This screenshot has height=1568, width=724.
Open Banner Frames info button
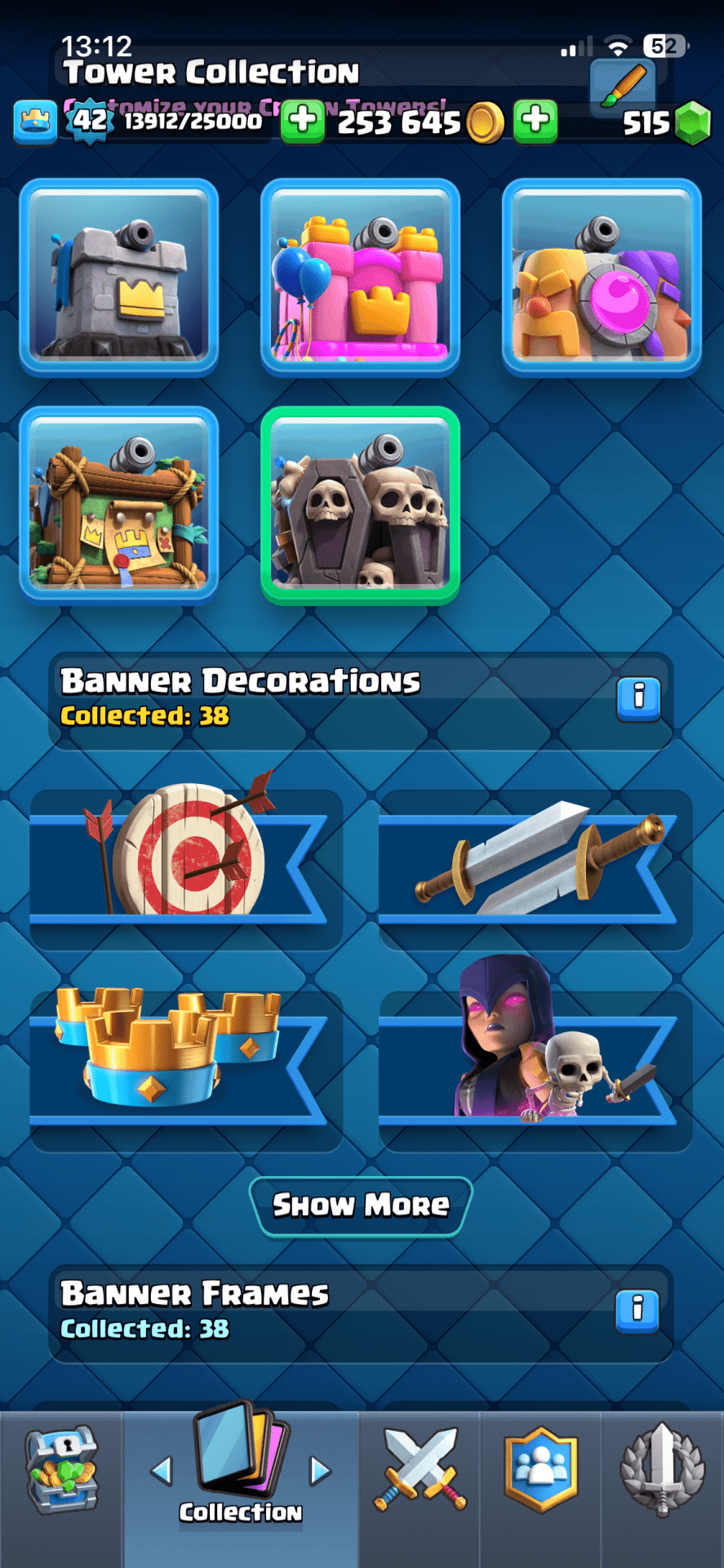[637, 1311]
